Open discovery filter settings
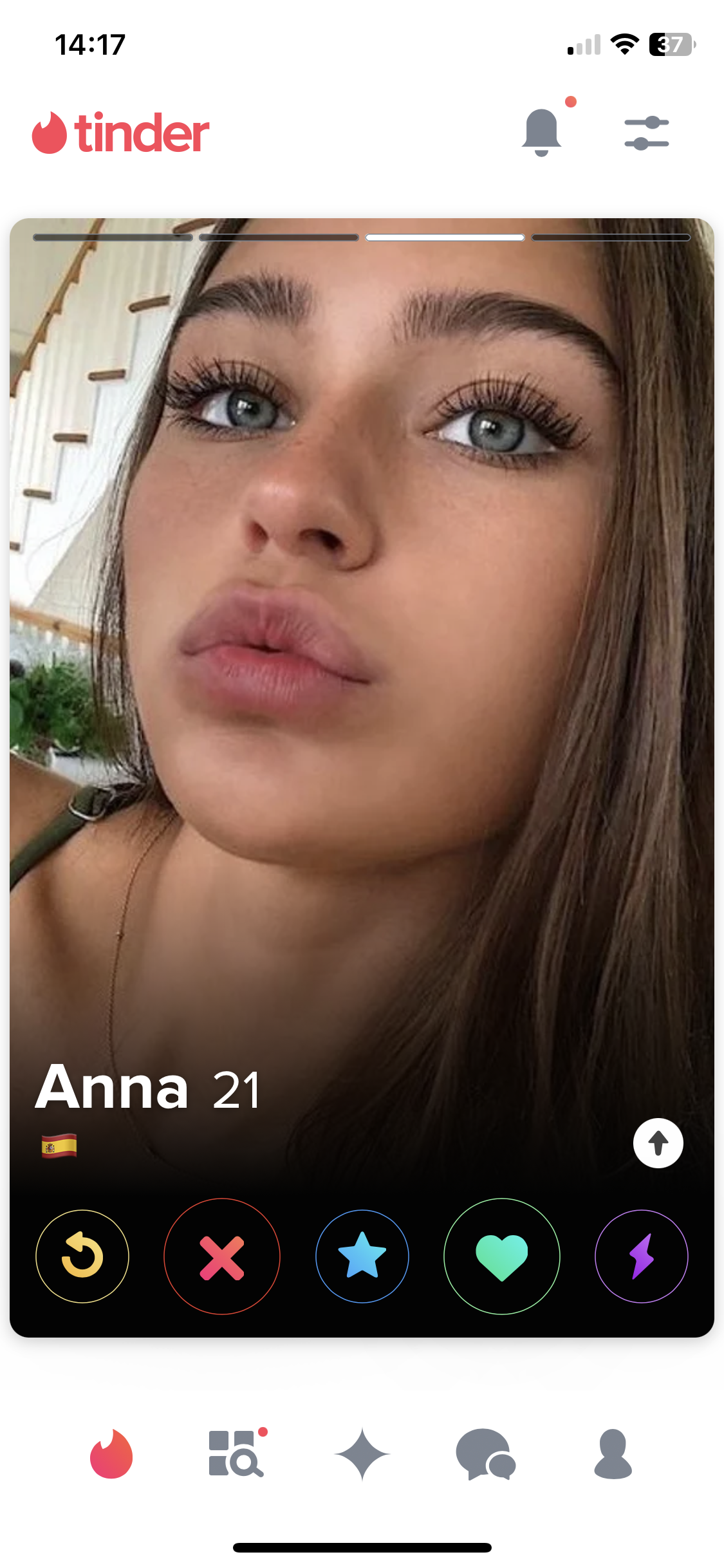724x1568 pixels. [x=646, y=133]
